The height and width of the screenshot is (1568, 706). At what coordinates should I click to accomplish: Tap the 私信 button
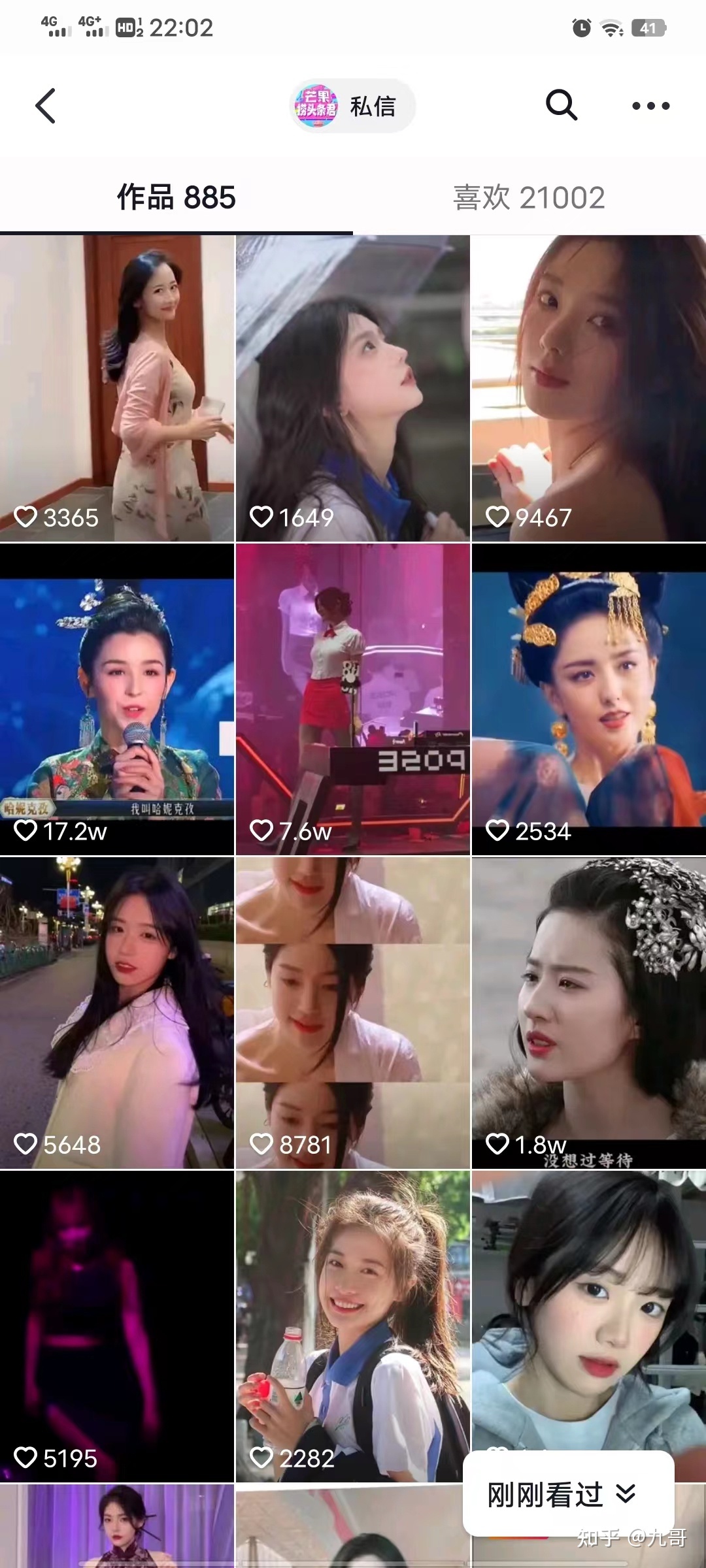[371, 106]
